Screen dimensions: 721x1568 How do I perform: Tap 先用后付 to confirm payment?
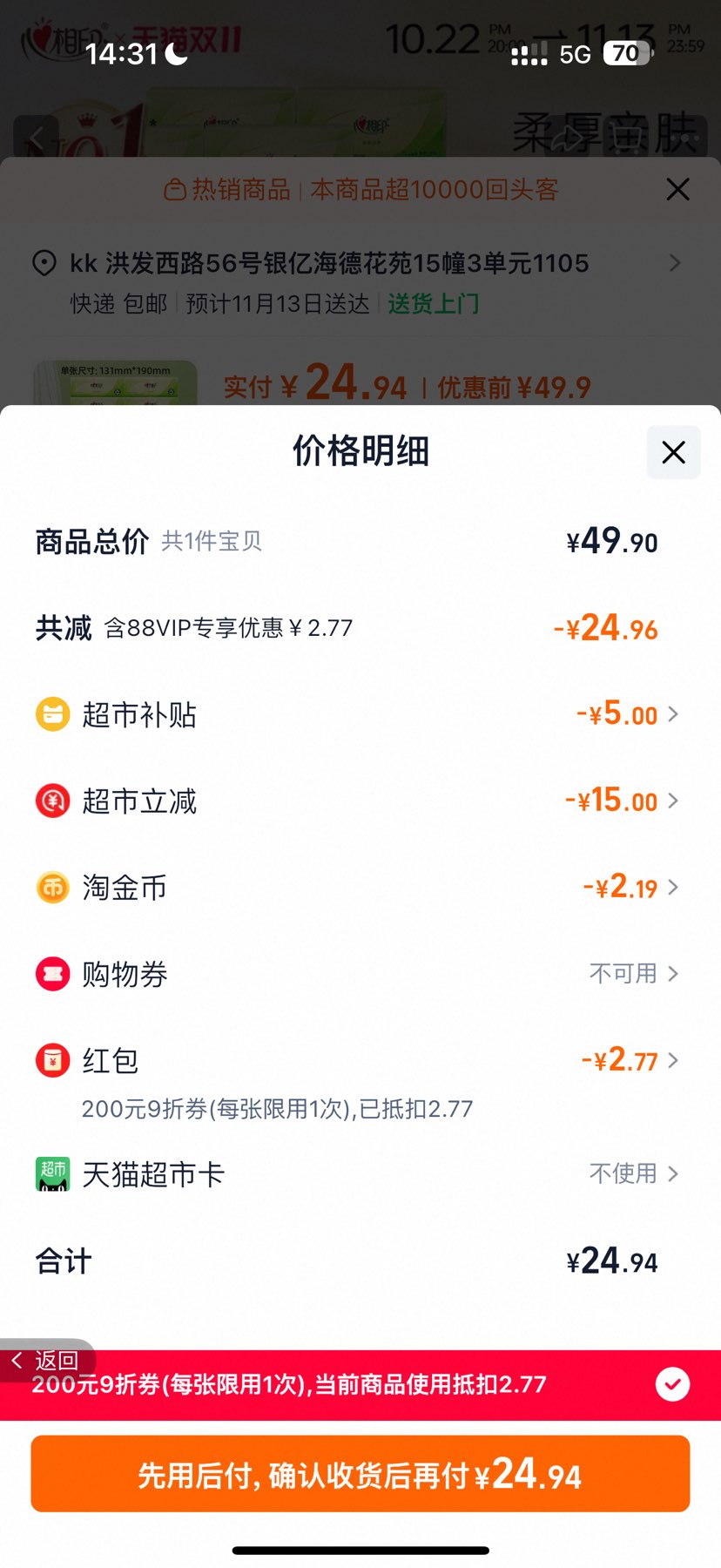point(360,1474)
